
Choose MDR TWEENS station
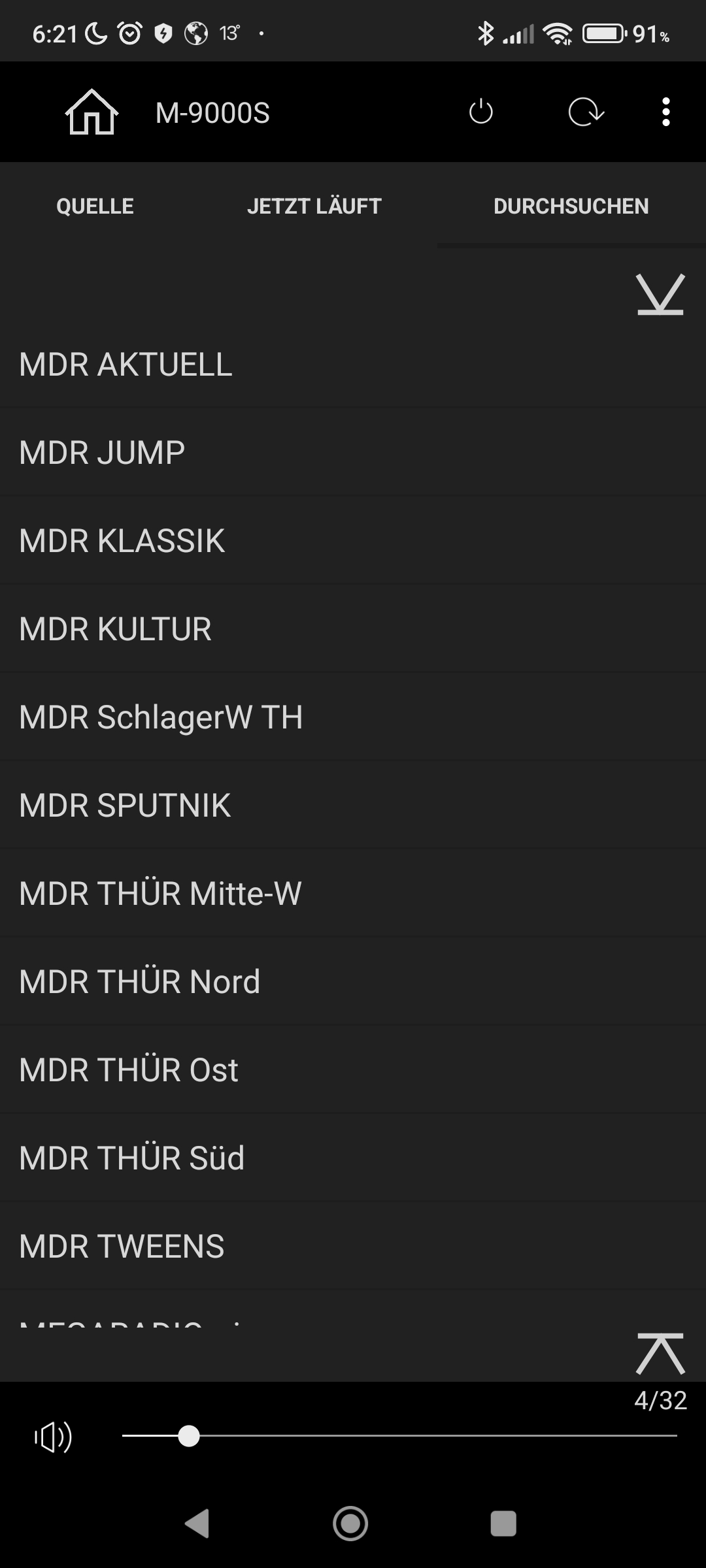click(122, 1247)
